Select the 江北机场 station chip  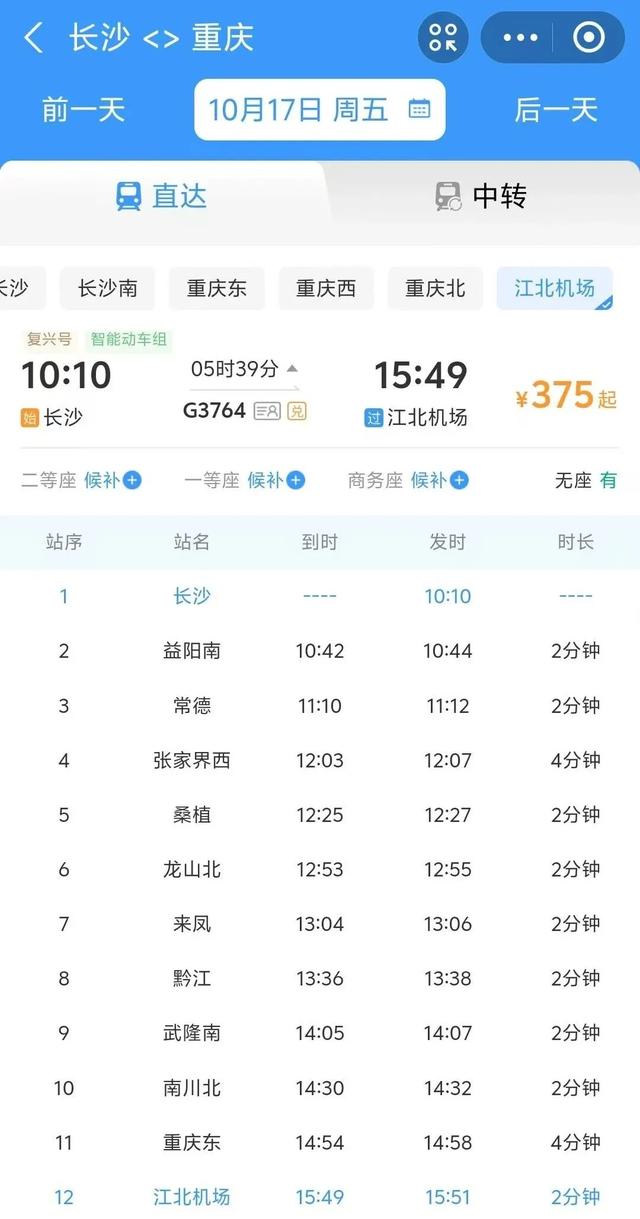tap(554, 289)
